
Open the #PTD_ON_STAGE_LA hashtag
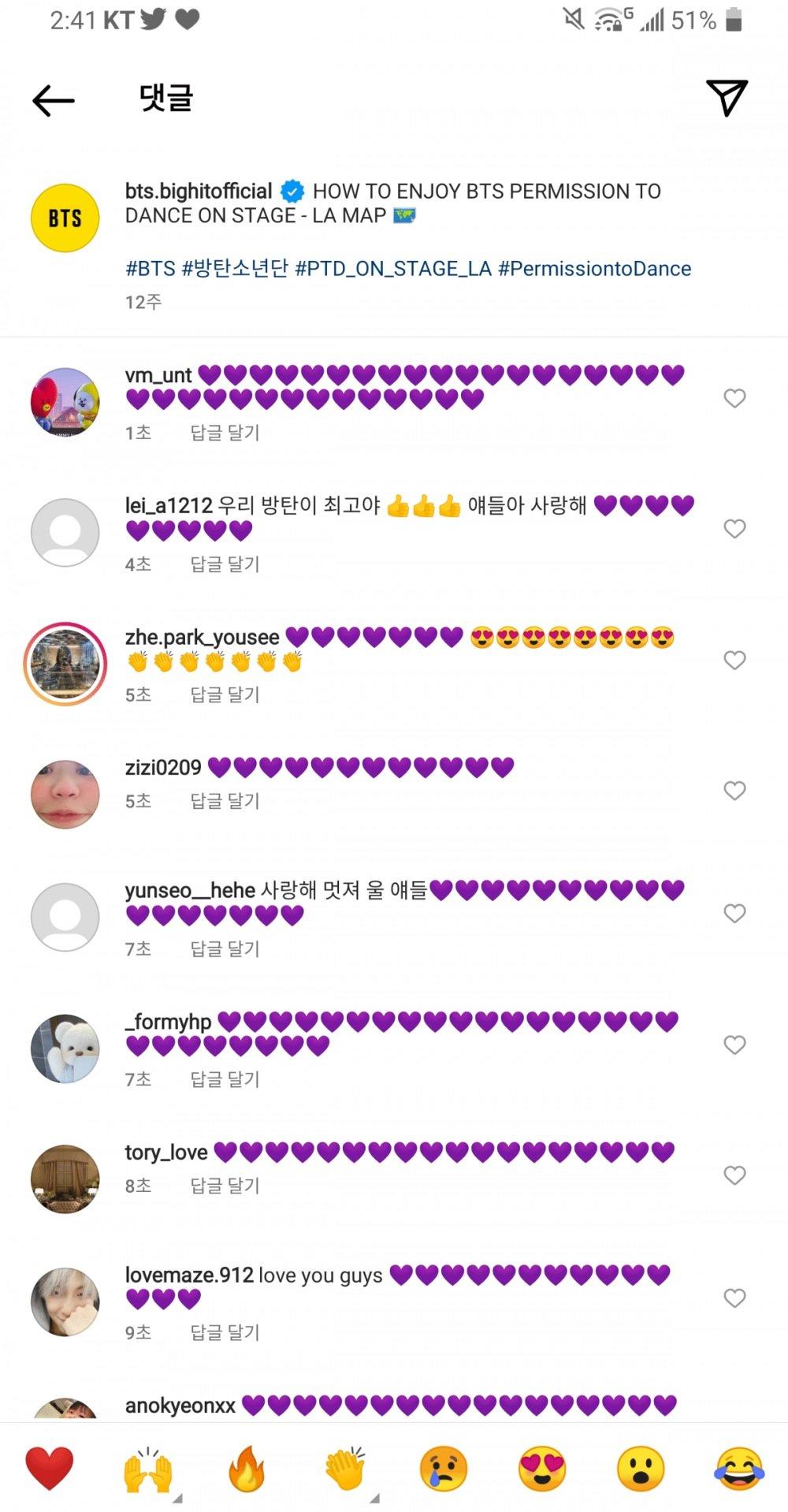tap(393, 269)
